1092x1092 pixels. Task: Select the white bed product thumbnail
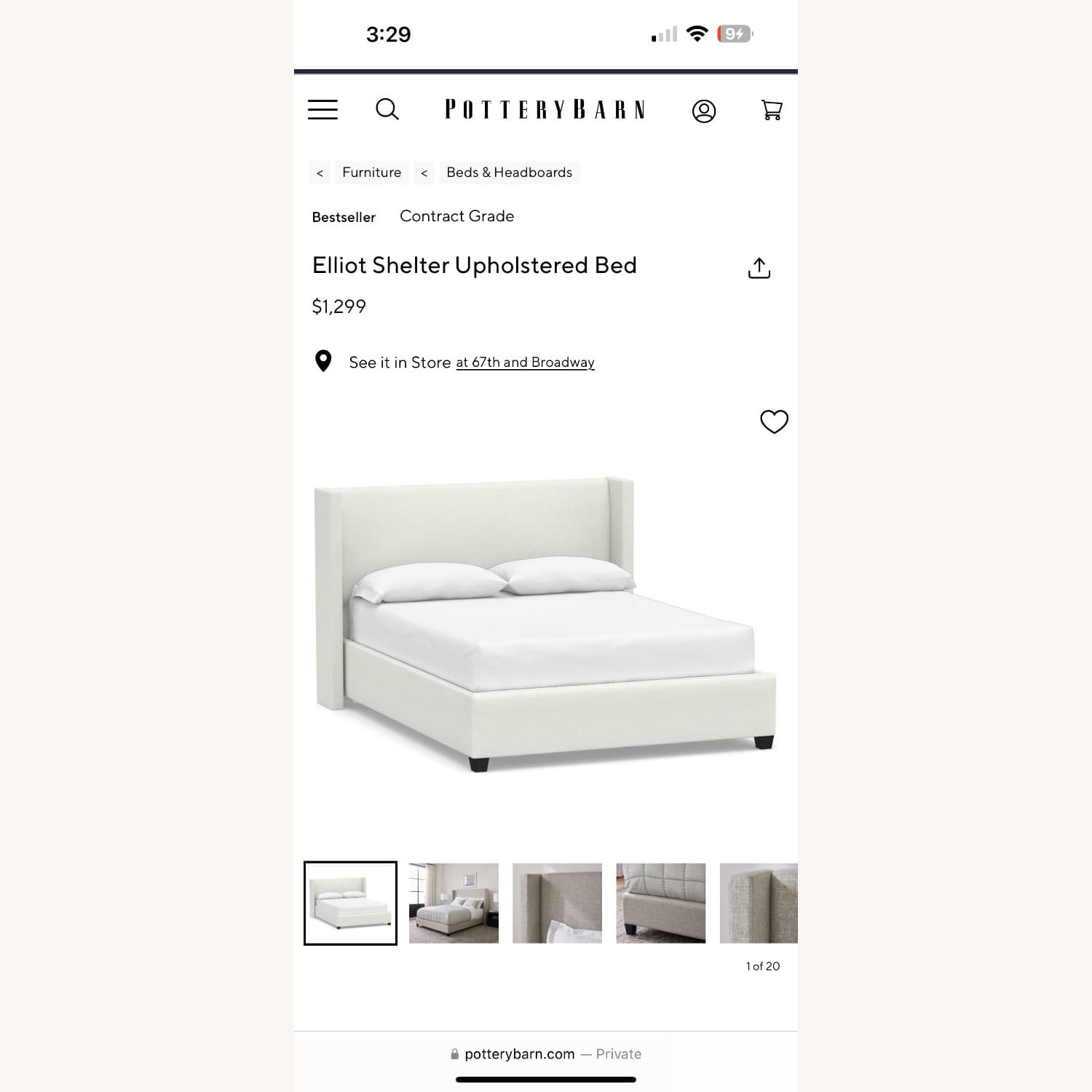(350, 903)
